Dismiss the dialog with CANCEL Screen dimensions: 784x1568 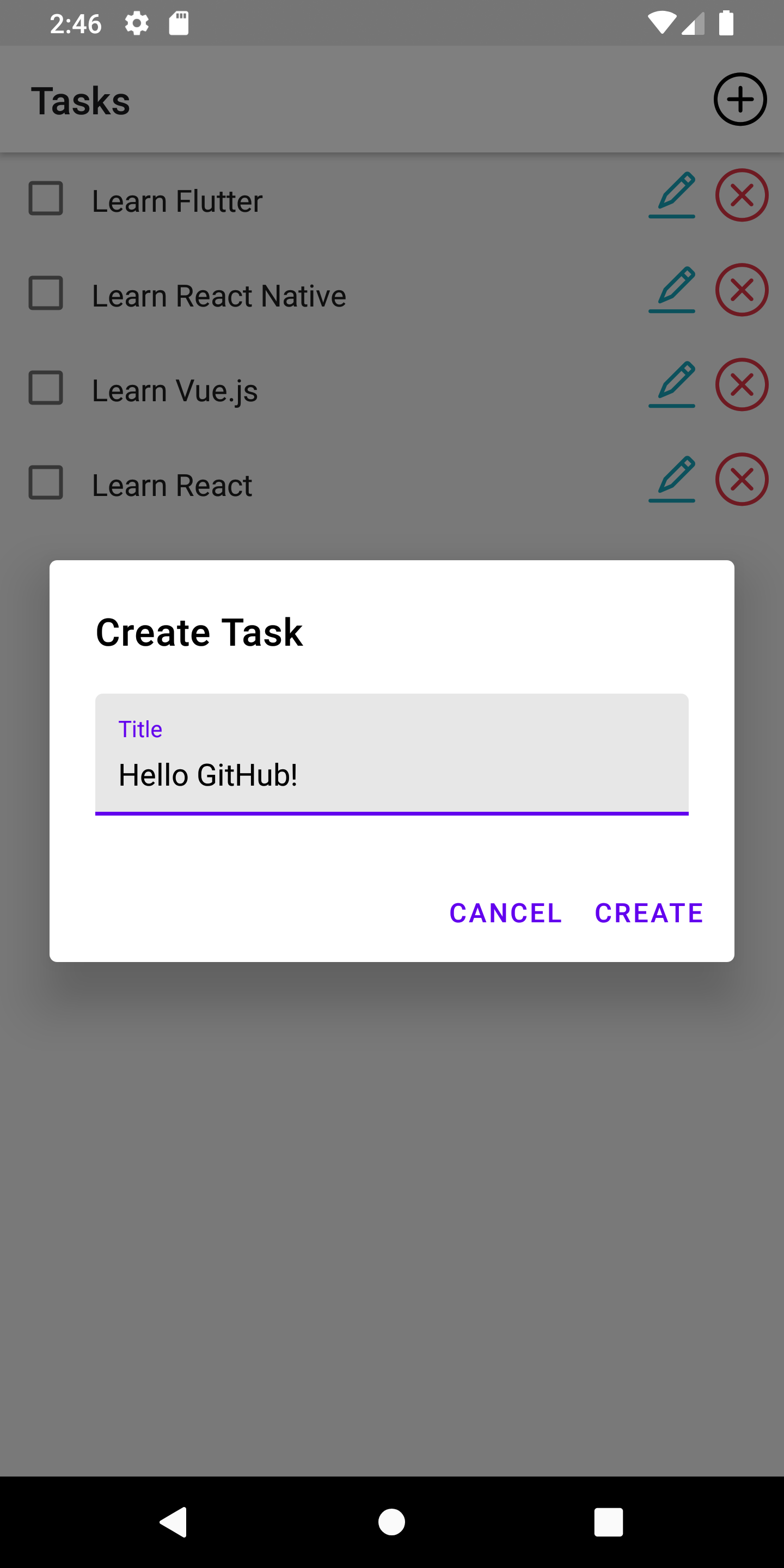505,913
